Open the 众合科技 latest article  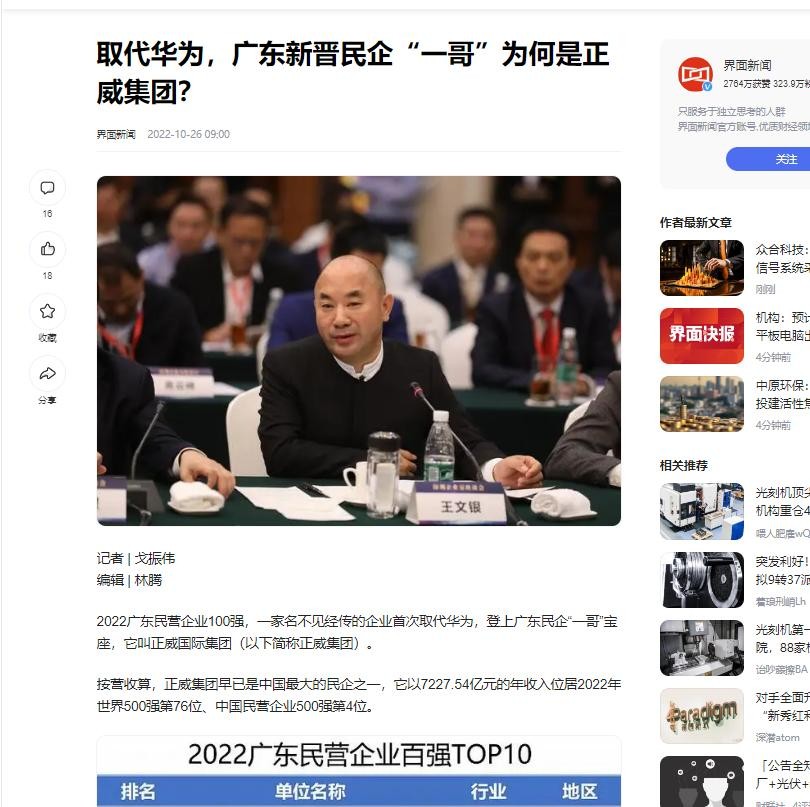click(782, 258)
